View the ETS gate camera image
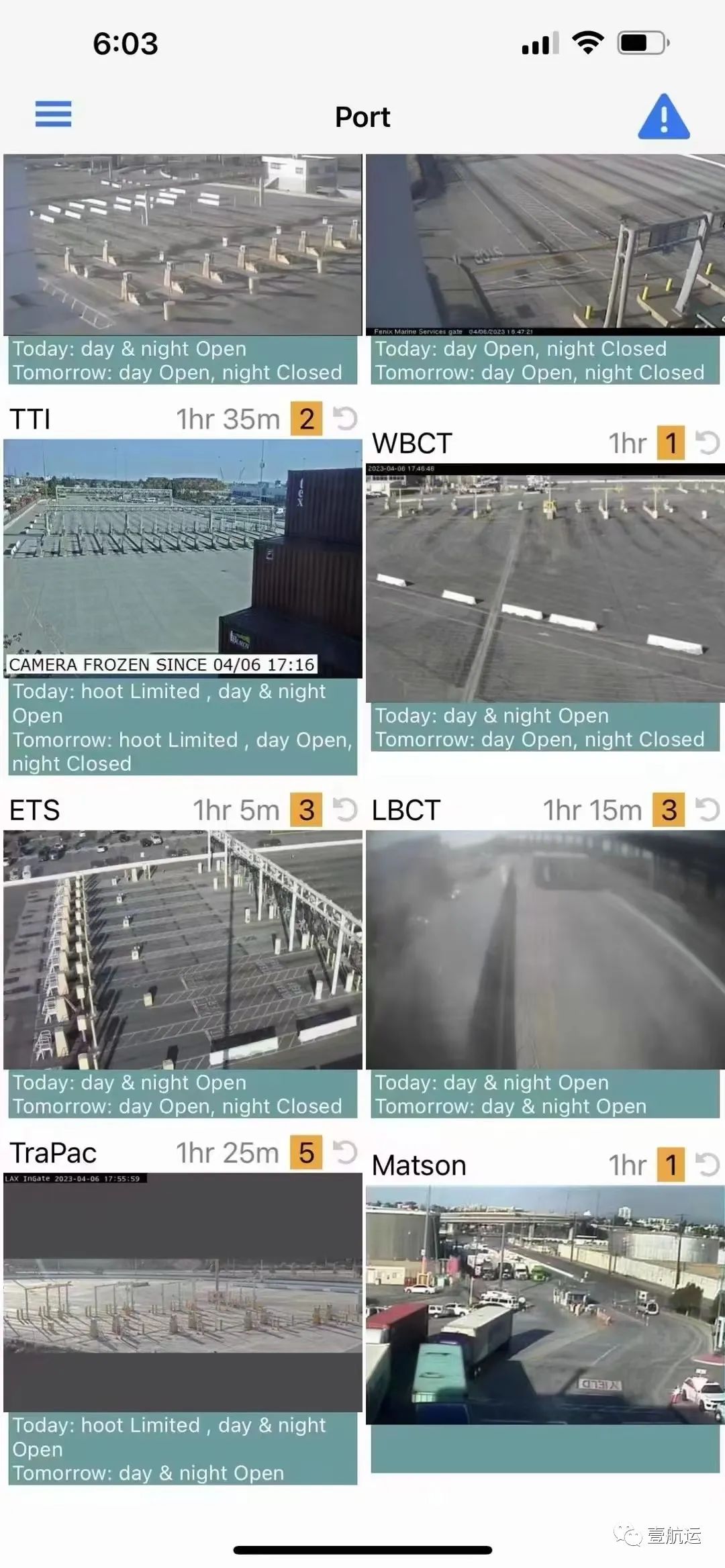This screenshot has height=1568, width=725. point(183,949)
